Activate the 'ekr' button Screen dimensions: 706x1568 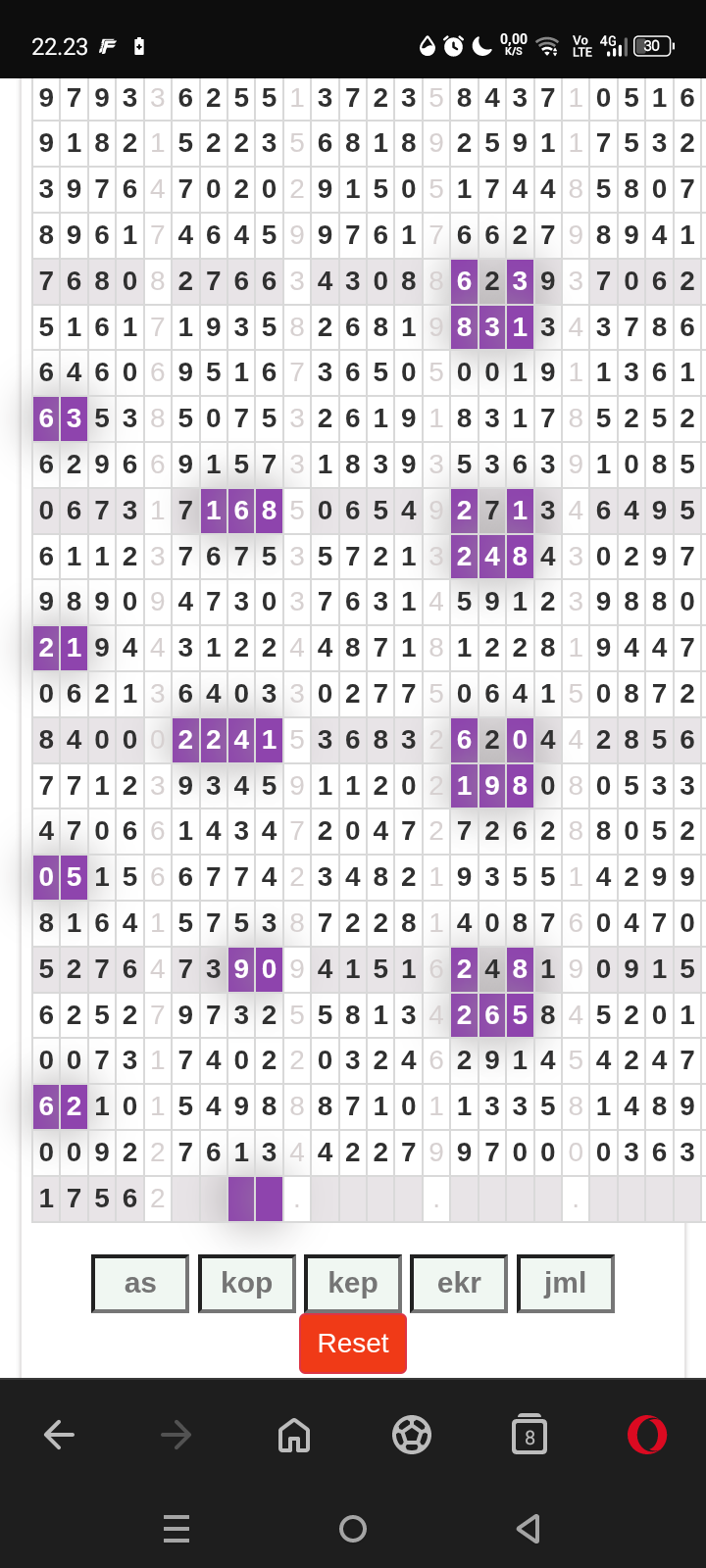click(x=459, y=1284)
